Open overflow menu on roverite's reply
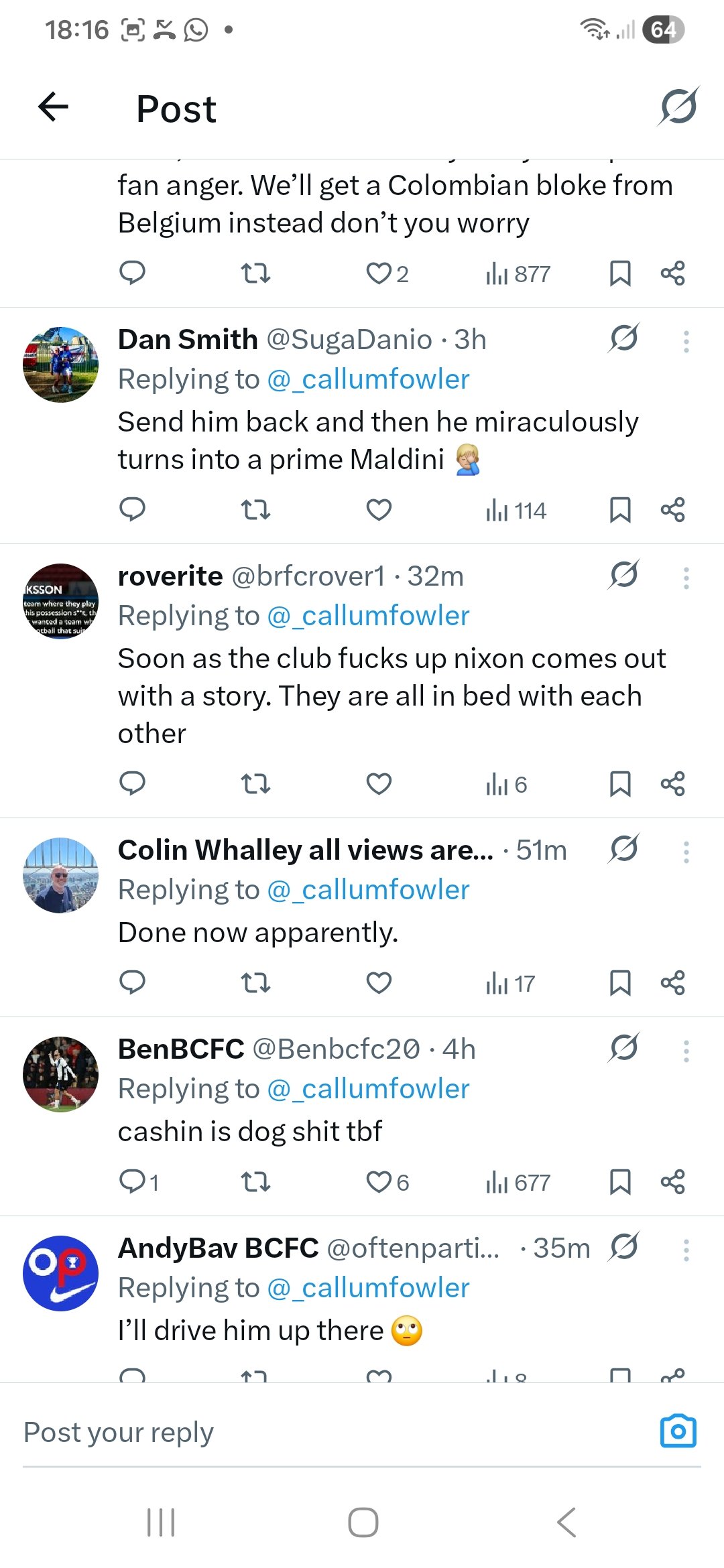 [686, 578]
